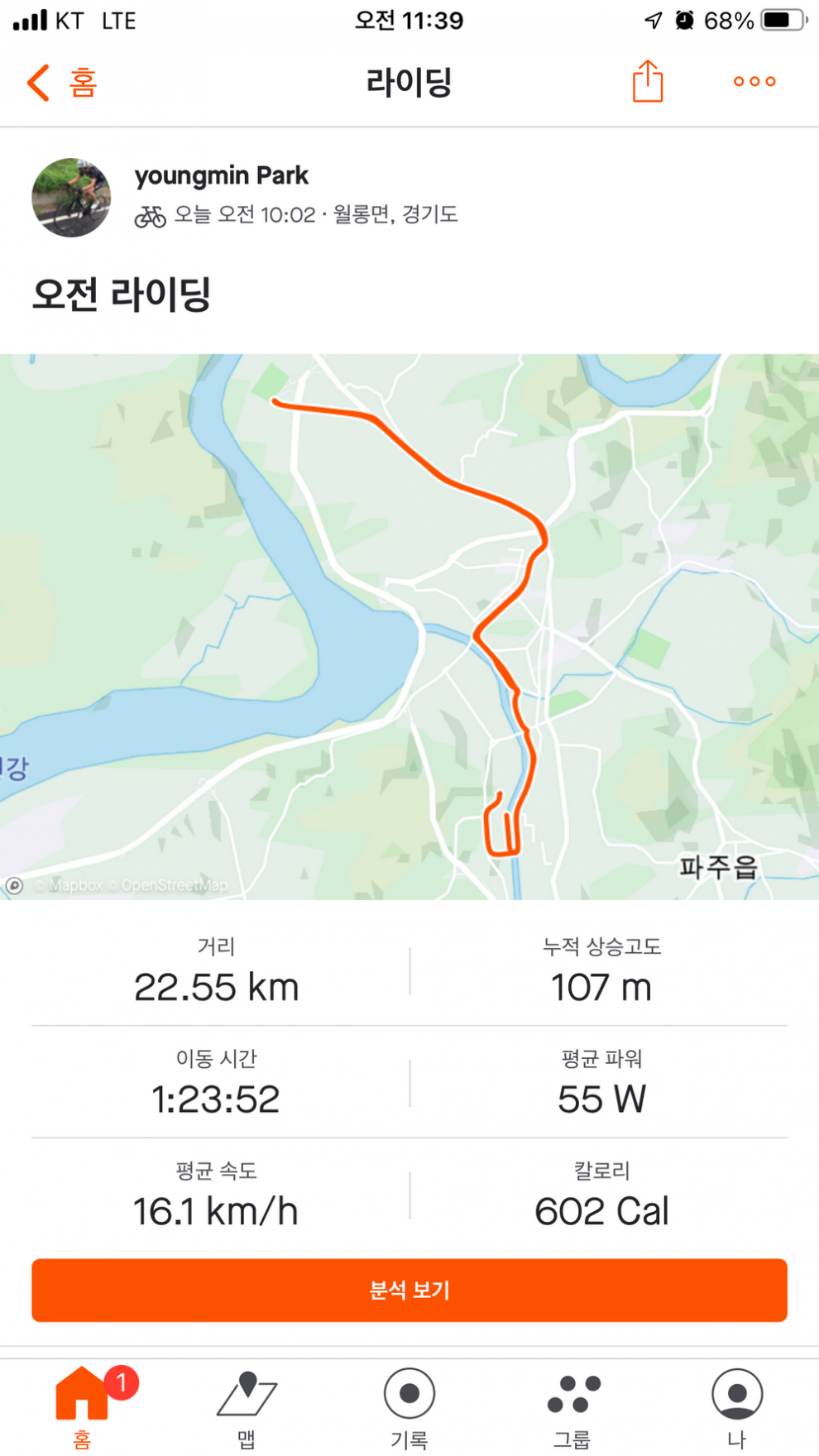This screenshot has height=1456, width=819.
Task: Switch to the 맵 tab
Action: (x=246, y=1406)
